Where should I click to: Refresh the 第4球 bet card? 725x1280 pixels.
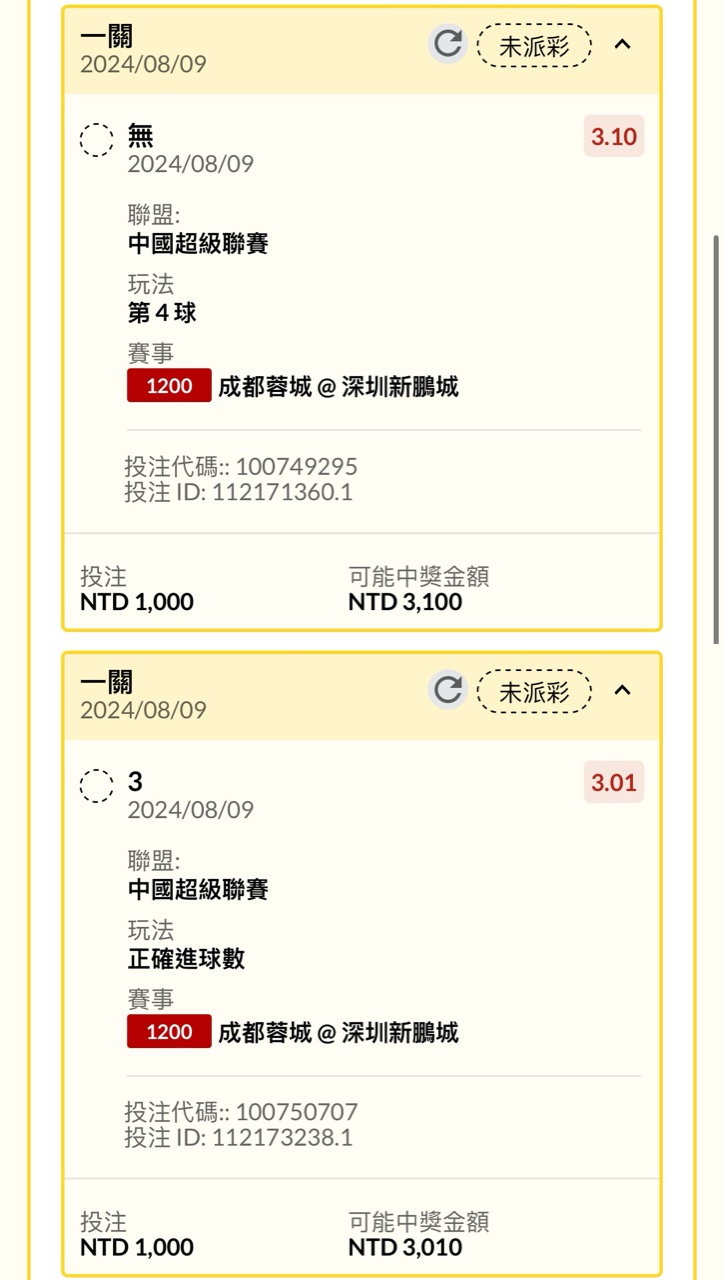click(448, 44)
